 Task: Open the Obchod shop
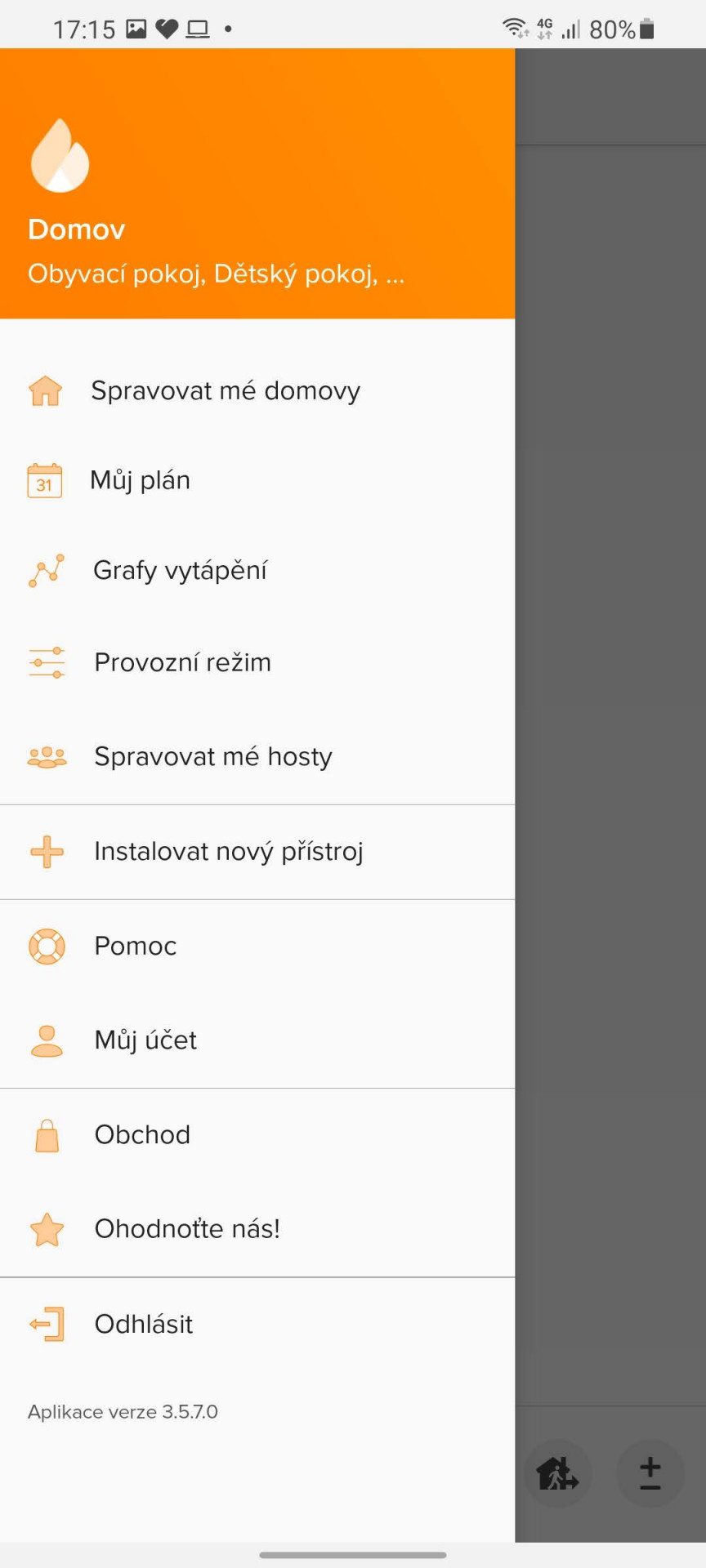tap(257, 1135)
